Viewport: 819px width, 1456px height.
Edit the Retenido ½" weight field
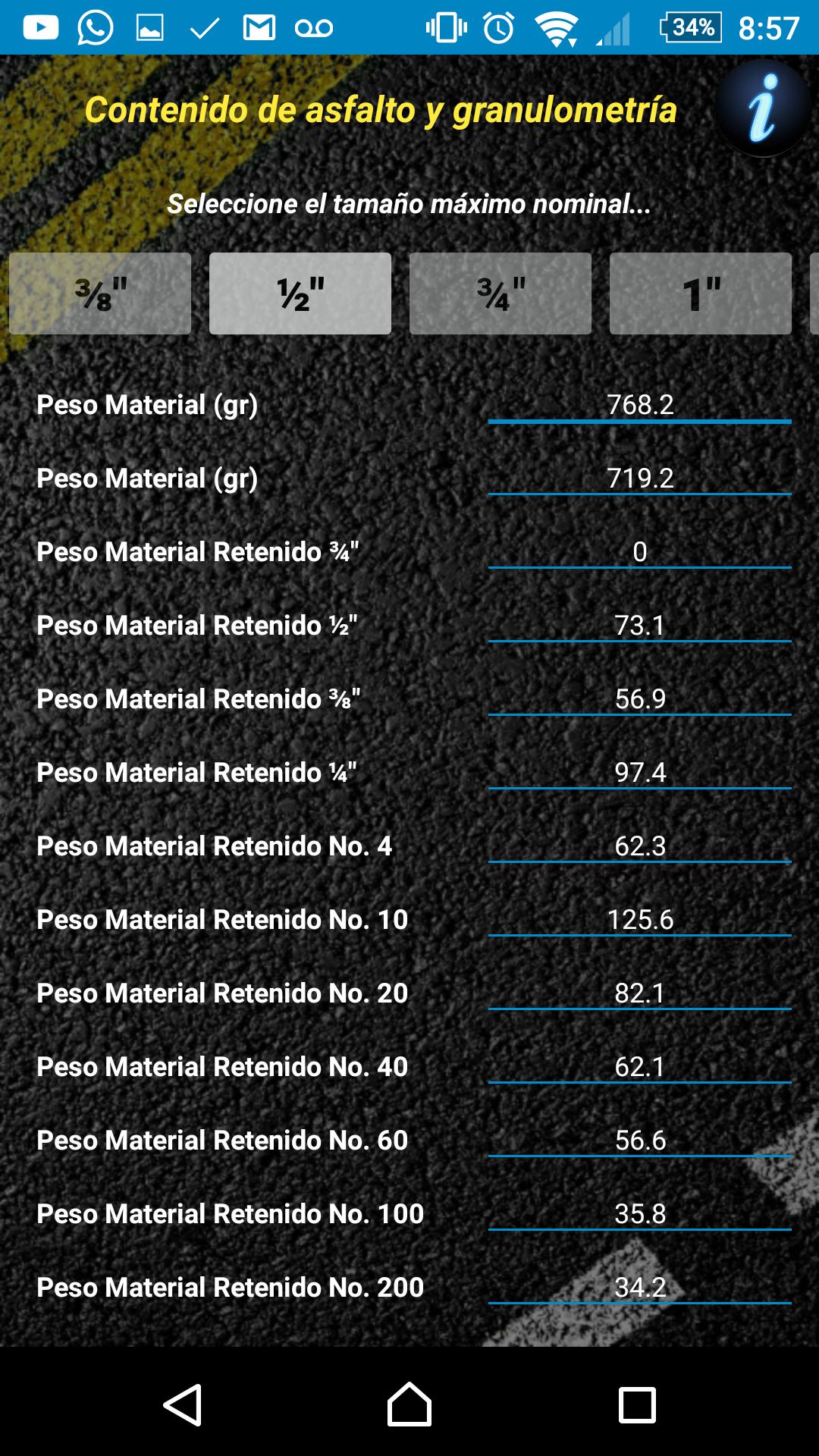tap(639, 625)
